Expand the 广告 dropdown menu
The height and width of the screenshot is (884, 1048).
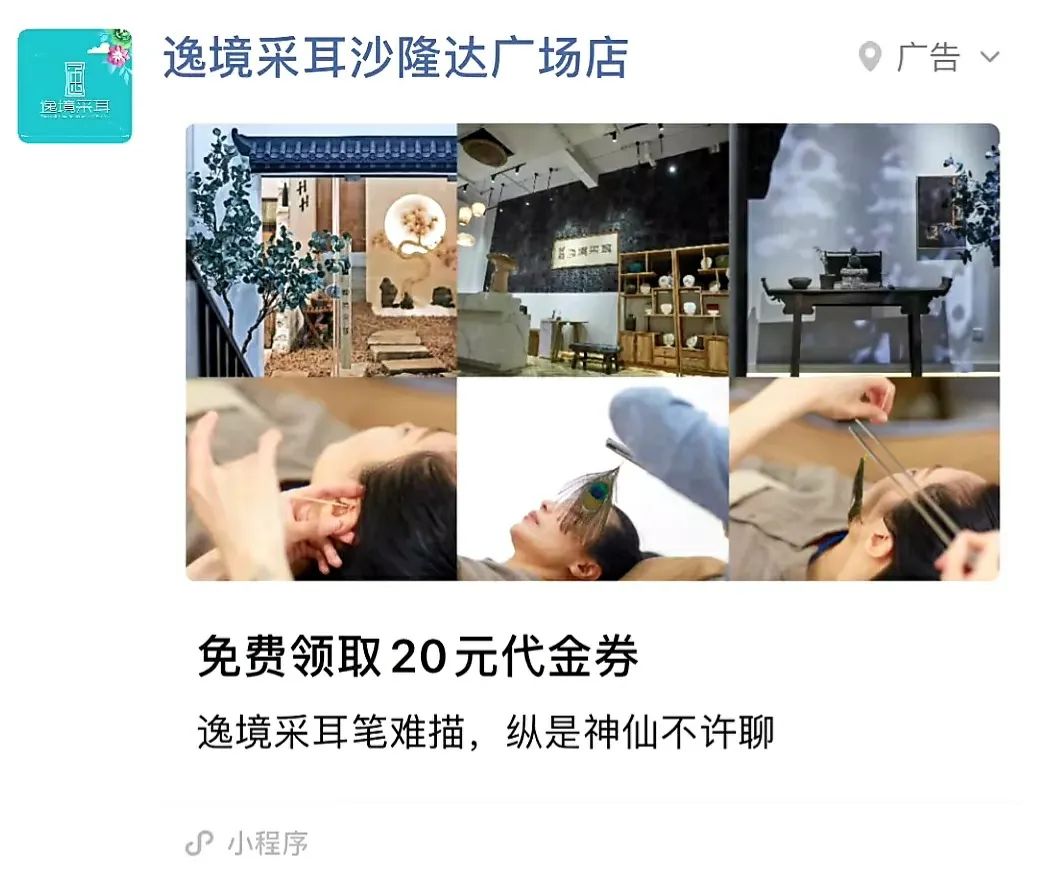click(989, 57)
